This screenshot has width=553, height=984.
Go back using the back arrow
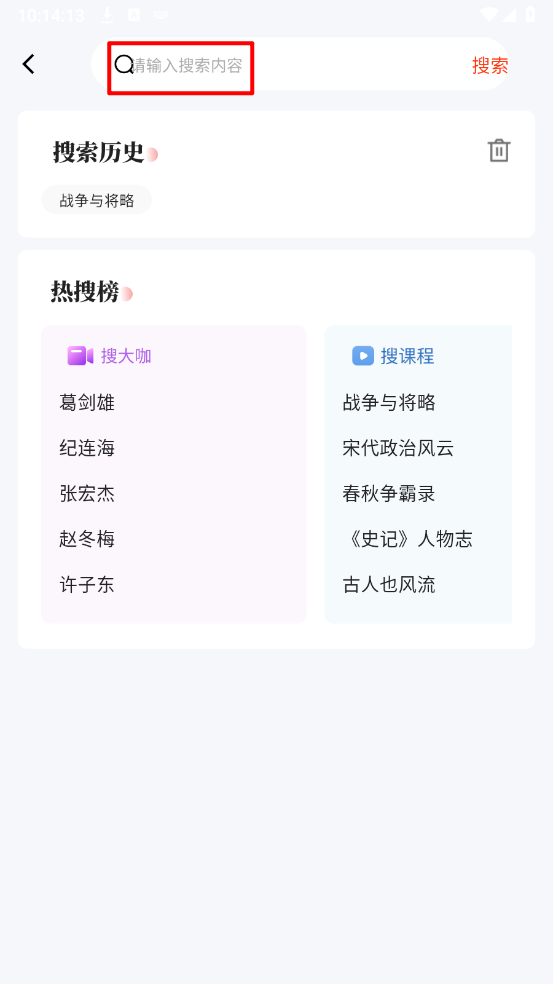point(28,64)
